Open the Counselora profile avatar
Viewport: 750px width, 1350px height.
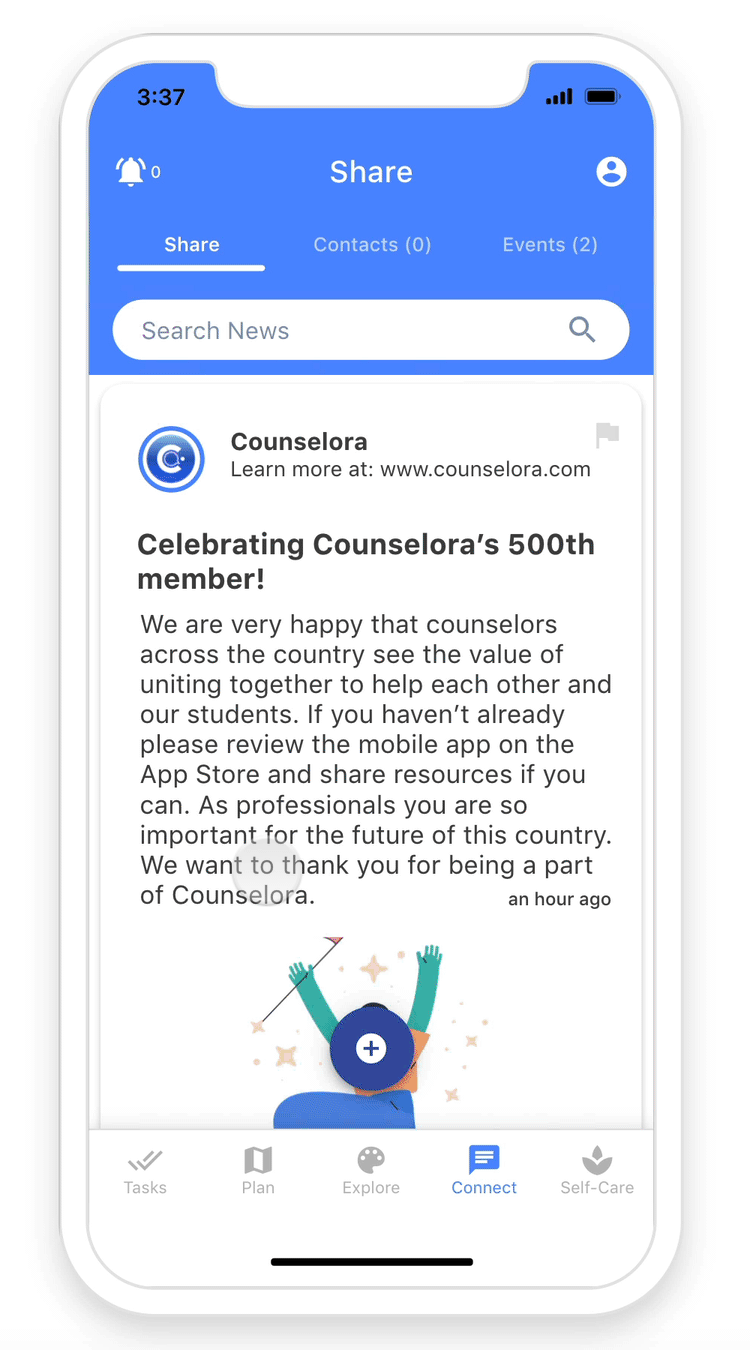pyautogui.click(x=171, y=459)
